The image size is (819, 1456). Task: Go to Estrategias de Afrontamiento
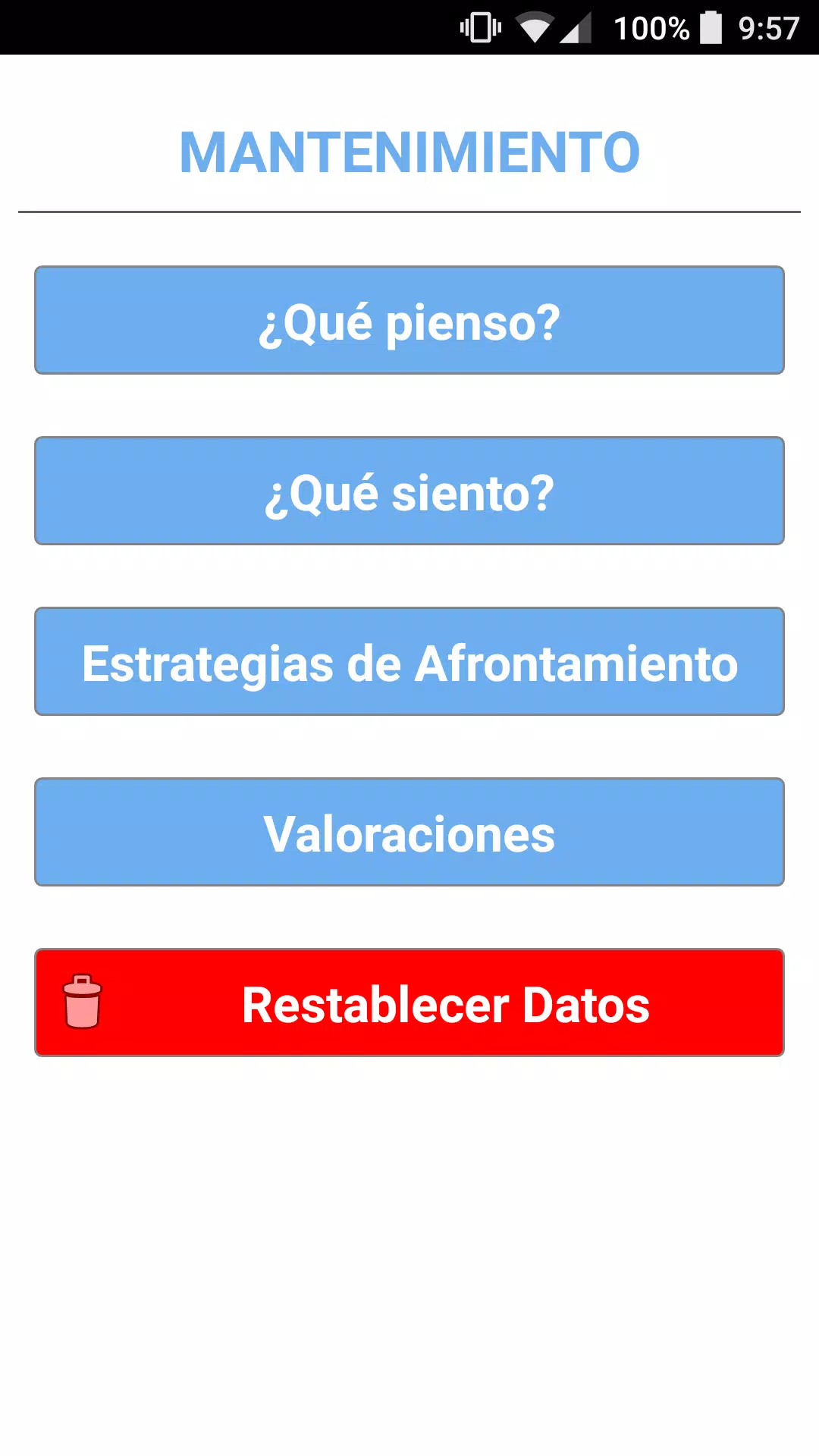[x=409, y=661]
